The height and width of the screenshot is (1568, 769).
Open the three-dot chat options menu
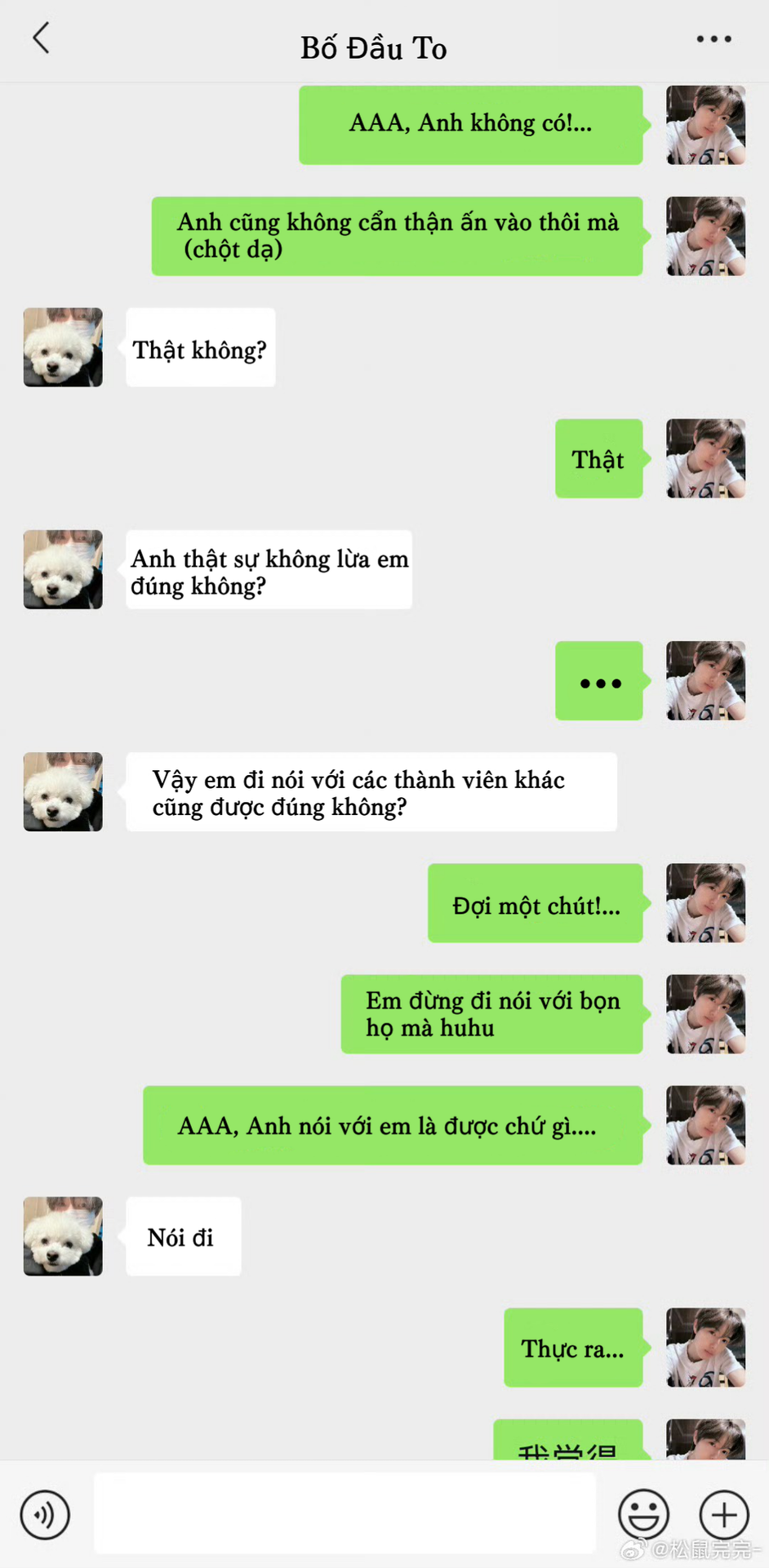coord(713,38)
